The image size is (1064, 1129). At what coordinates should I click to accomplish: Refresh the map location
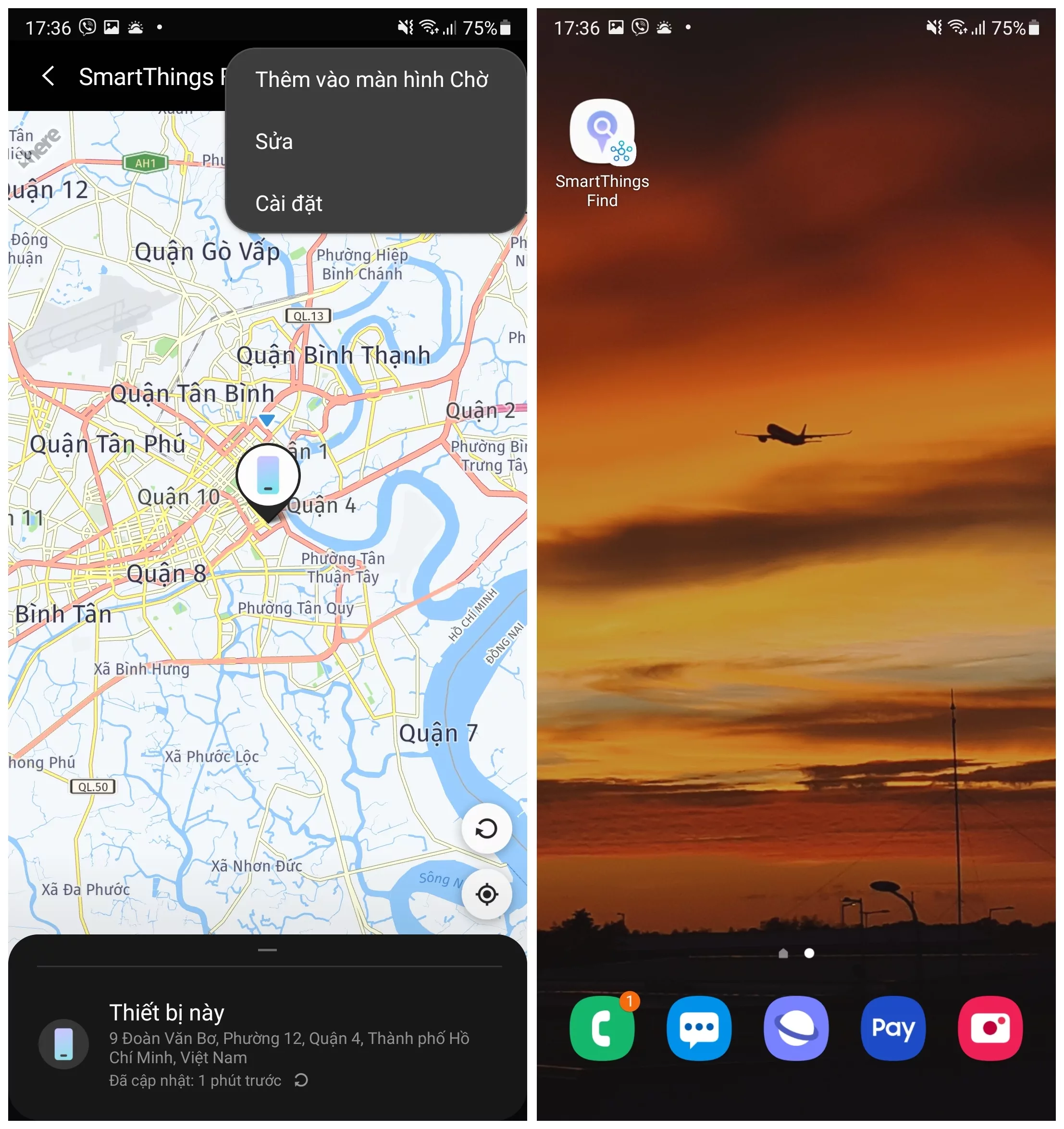click(x=486, y=829)
